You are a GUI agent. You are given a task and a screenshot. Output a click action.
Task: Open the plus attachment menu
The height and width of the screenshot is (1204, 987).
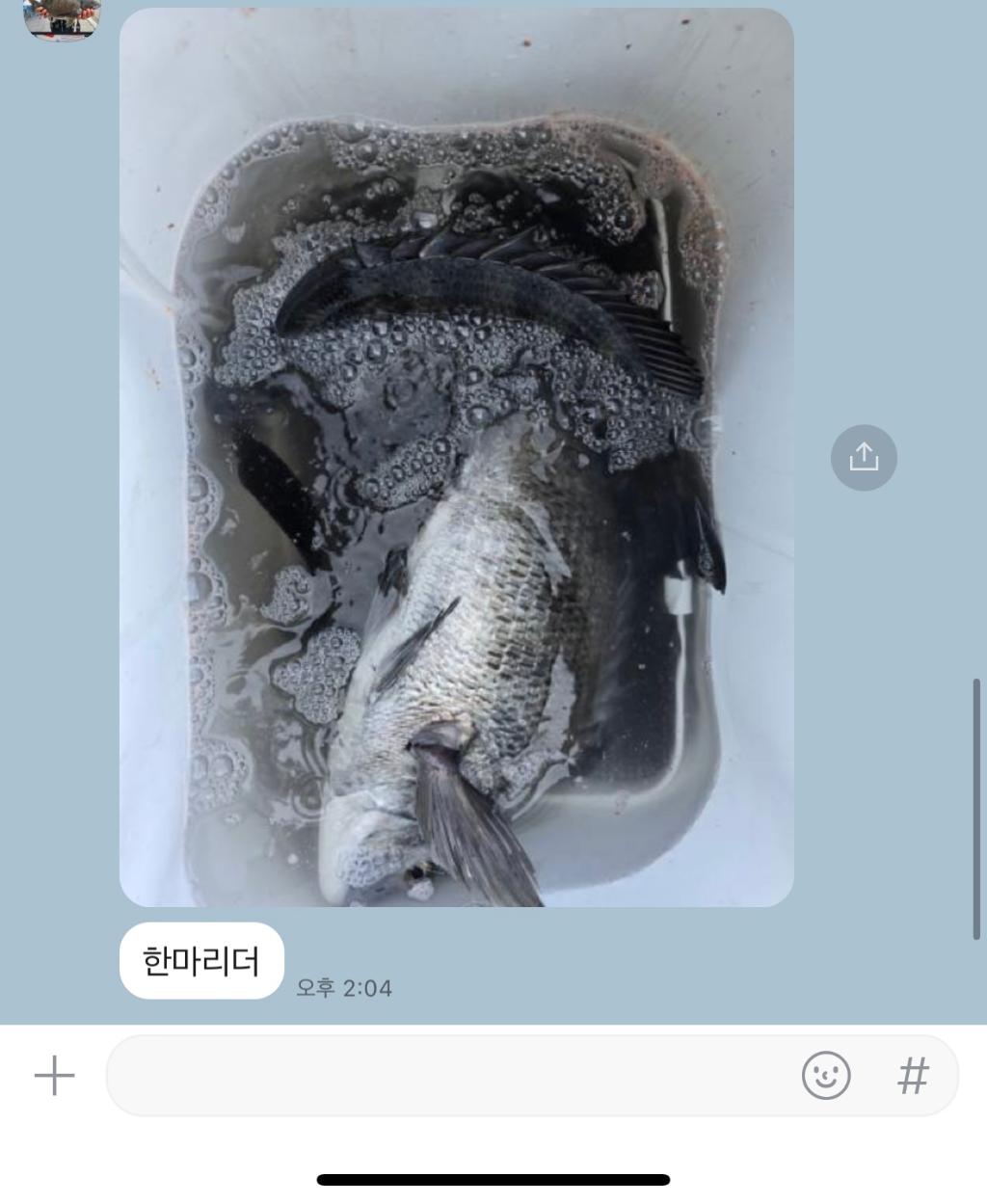tap(55, 1075)
